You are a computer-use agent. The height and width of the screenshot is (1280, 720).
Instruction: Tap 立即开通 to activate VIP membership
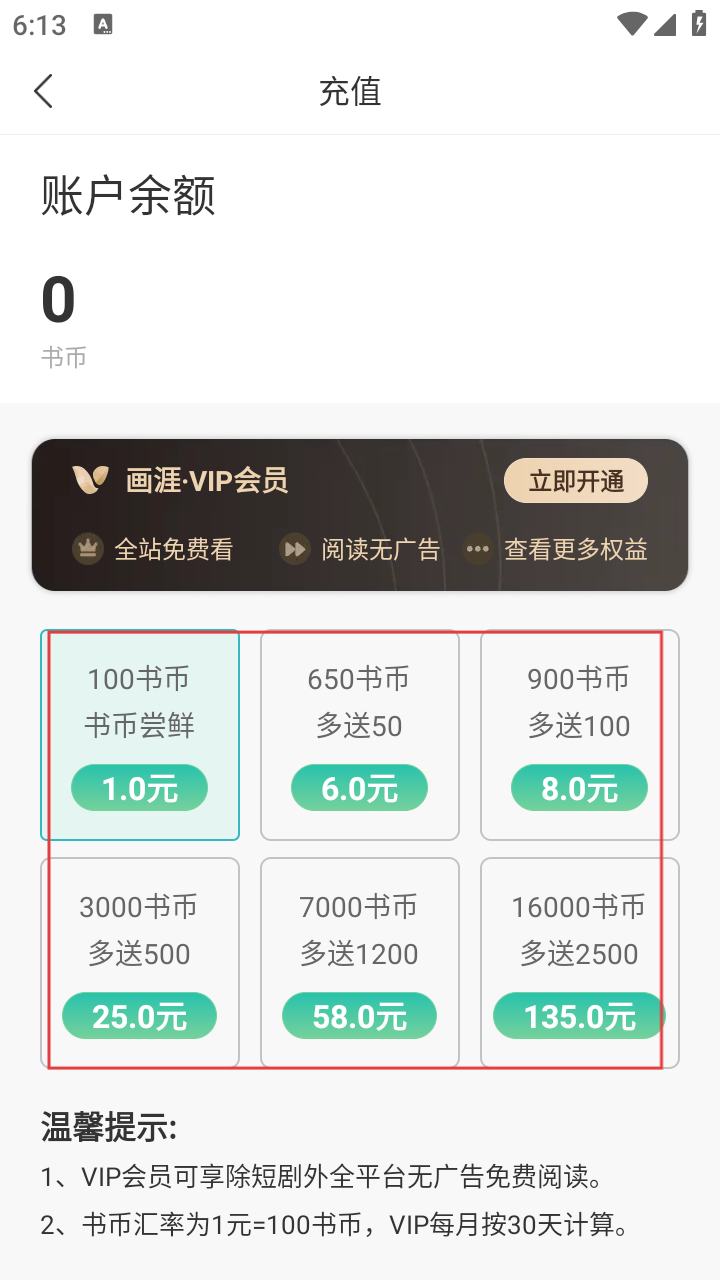[x=576, y=481]
